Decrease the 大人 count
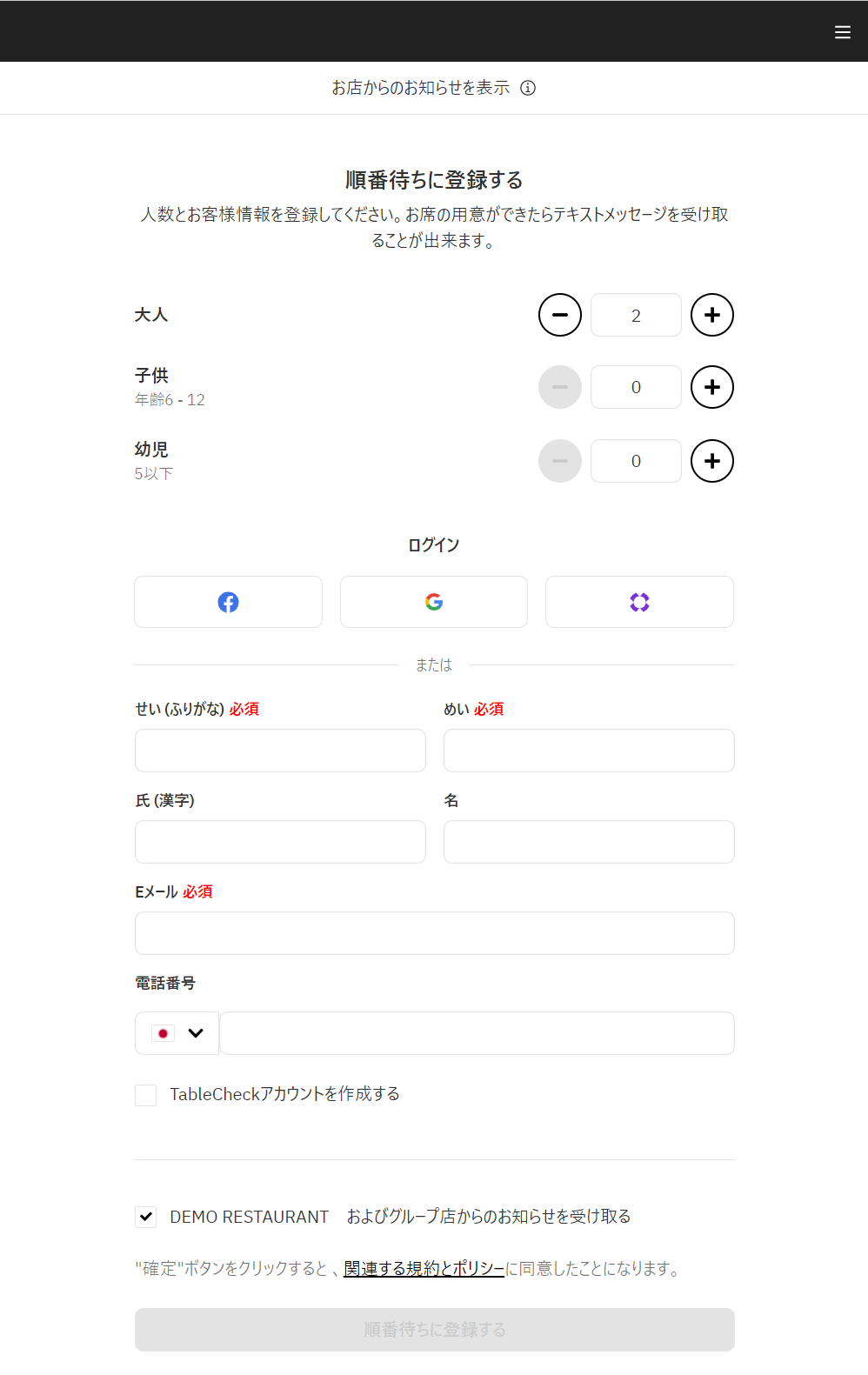868x1375 pixels. [559, 315]
